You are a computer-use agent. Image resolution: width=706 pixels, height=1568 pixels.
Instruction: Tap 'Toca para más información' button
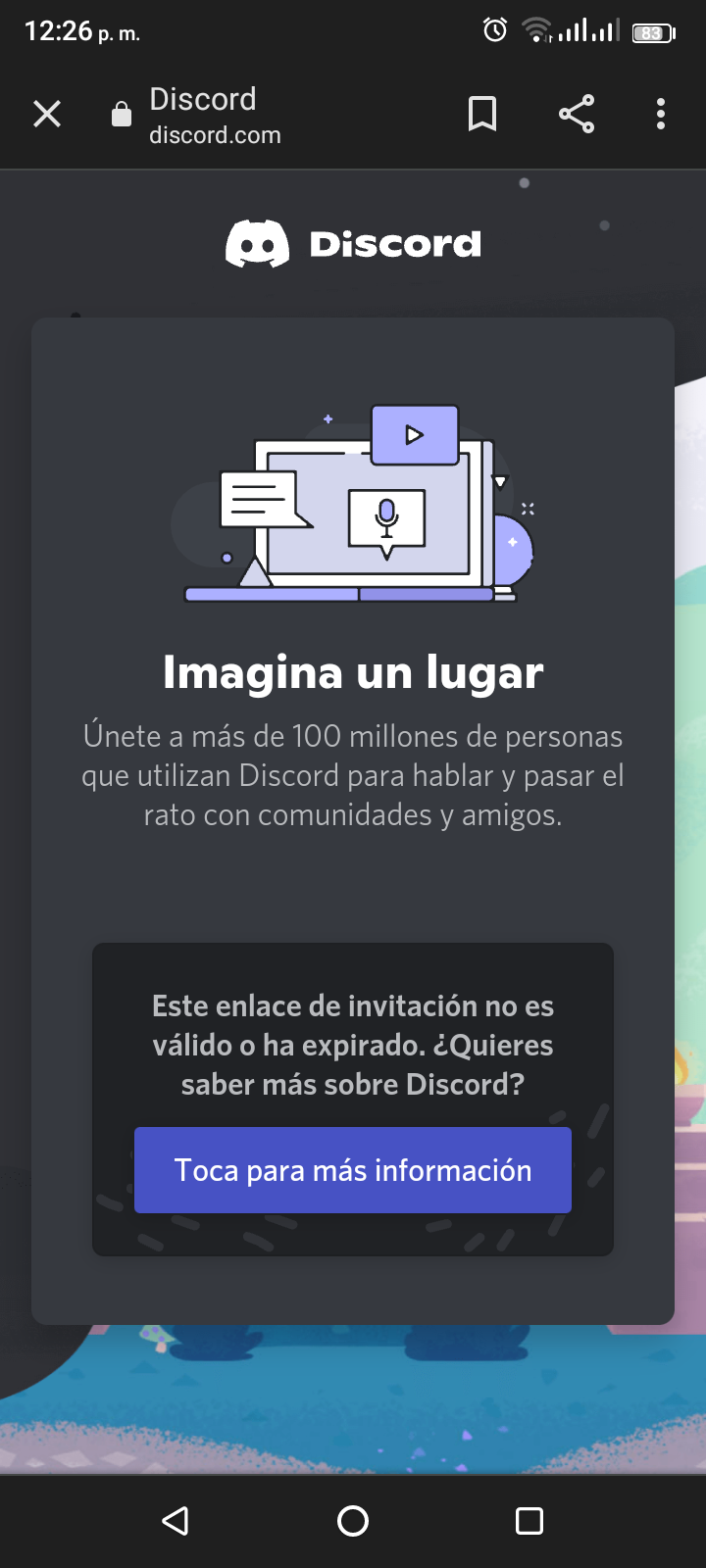click(x=353, y=1170)
